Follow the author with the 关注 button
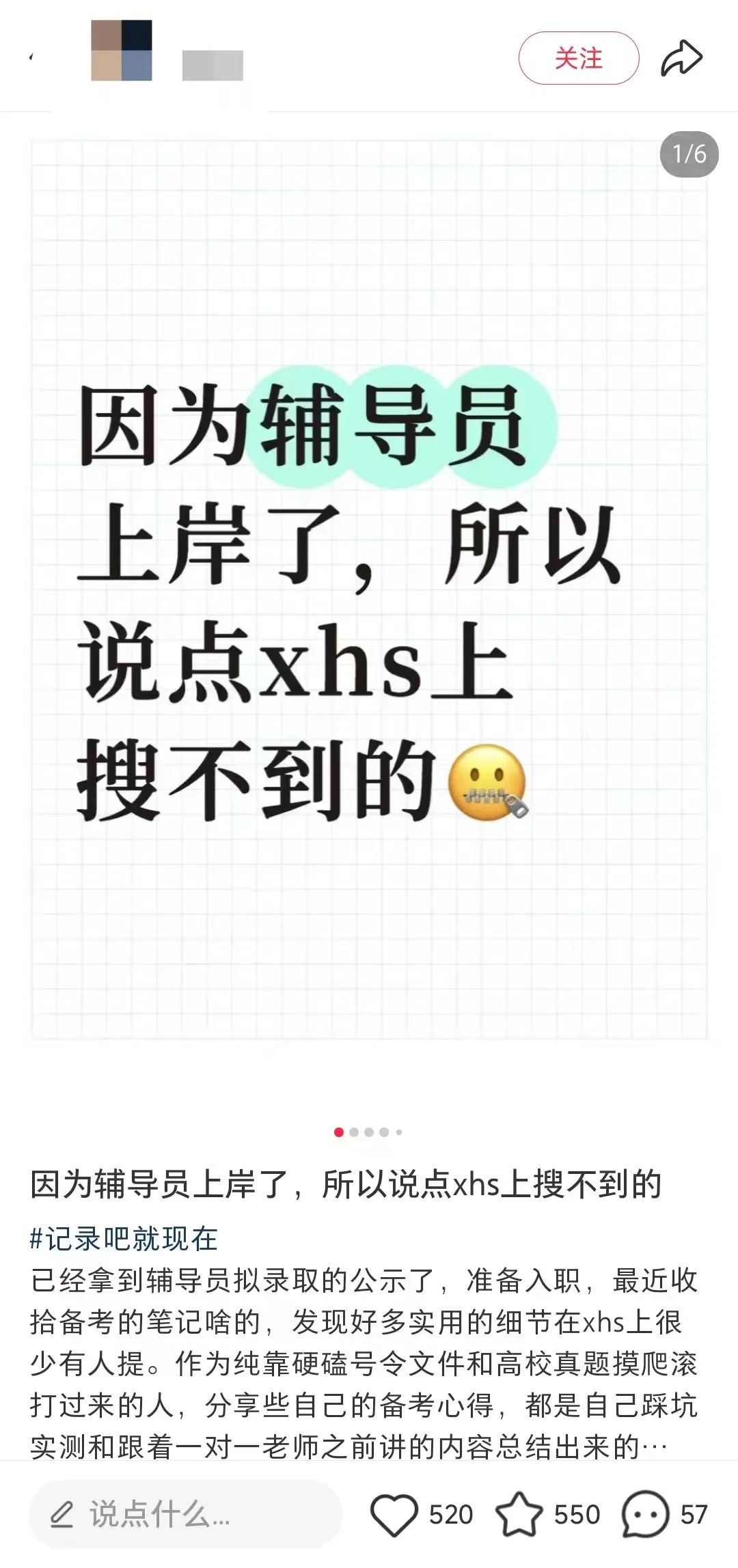Image resolution: width=738 pixels, height=1568 pixels. pos(579,58)
